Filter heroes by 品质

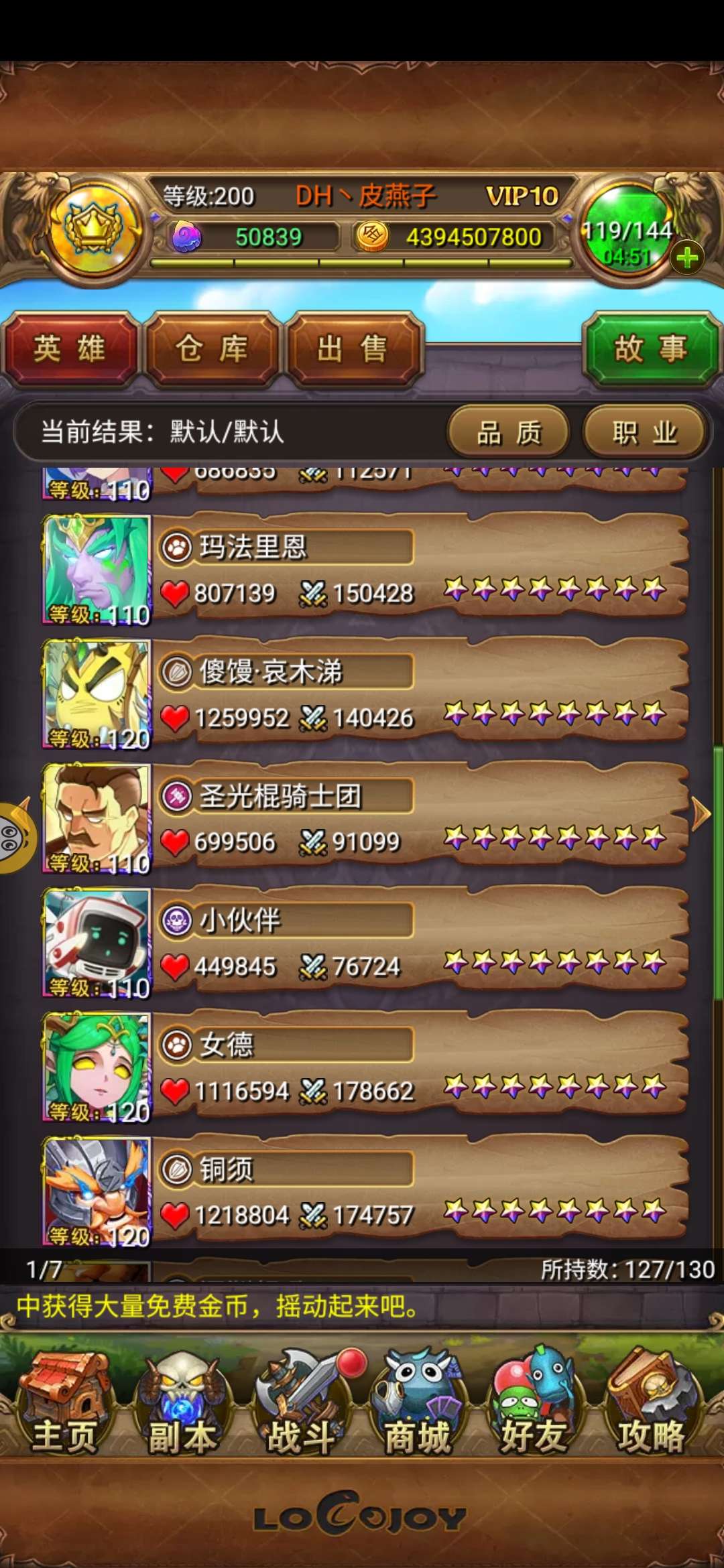509,433
